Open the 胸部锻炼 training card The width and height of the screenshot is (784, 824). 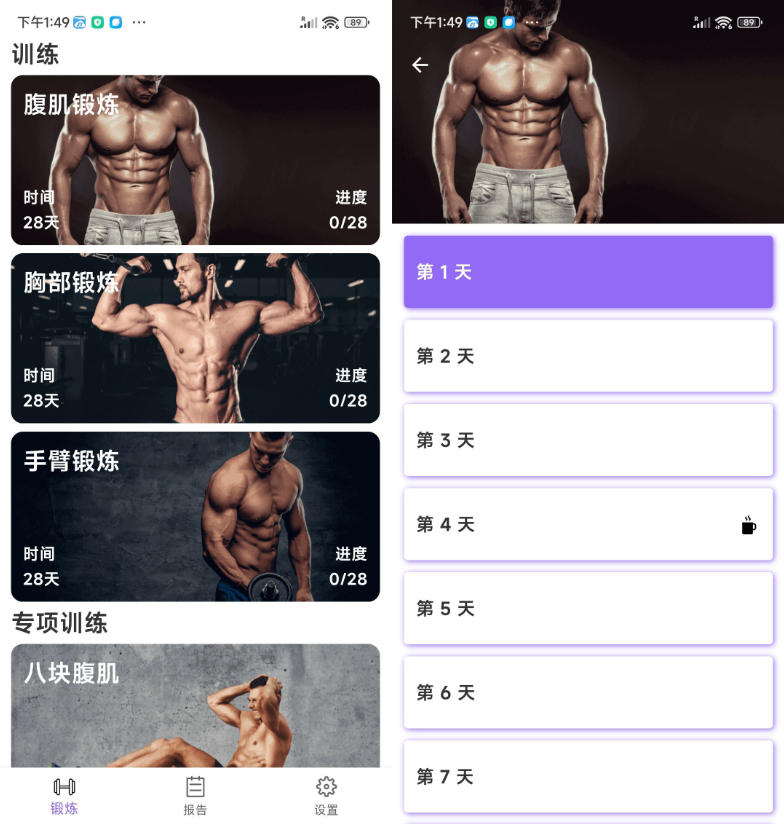click(195, 338)
